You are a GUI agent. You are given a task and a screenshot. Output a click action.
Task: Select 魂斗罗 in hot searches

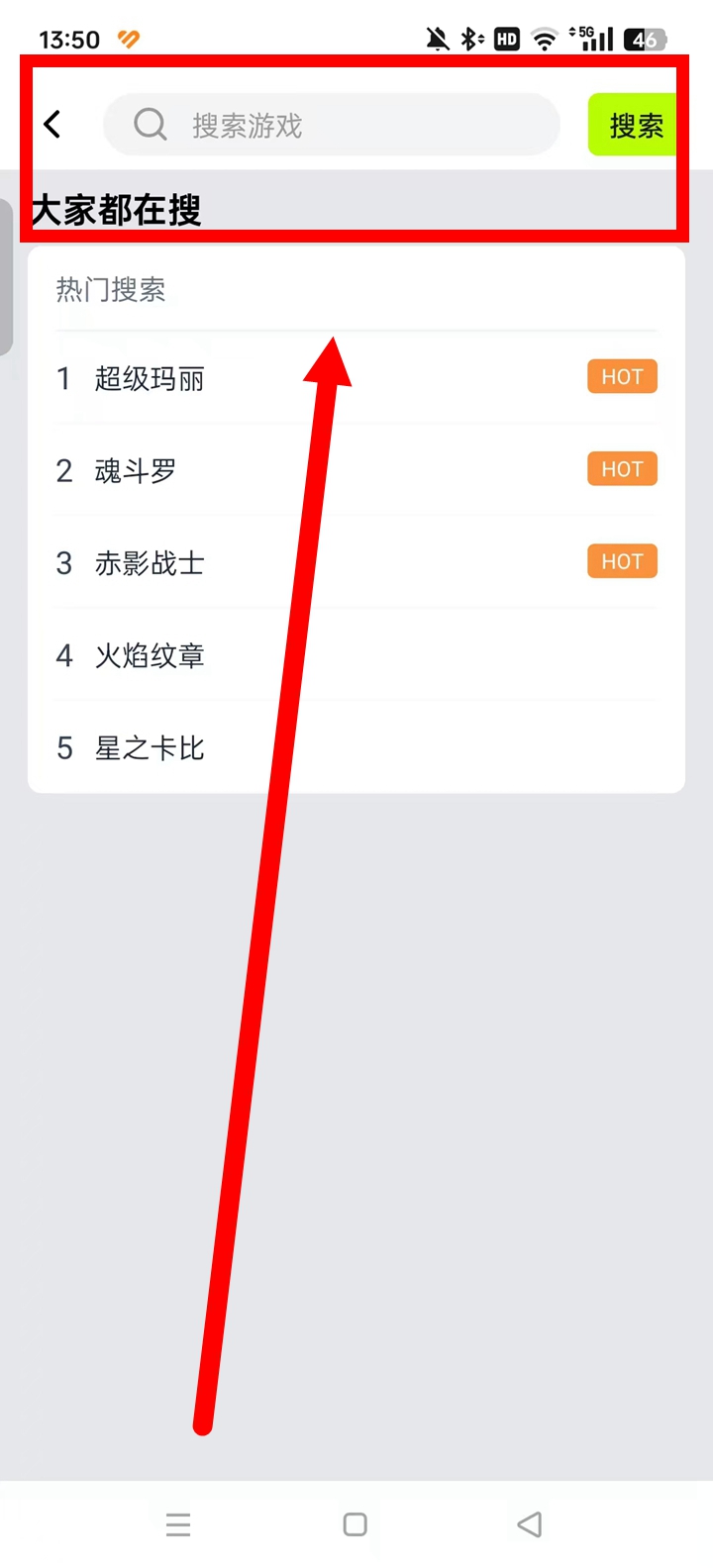point(356,470)
